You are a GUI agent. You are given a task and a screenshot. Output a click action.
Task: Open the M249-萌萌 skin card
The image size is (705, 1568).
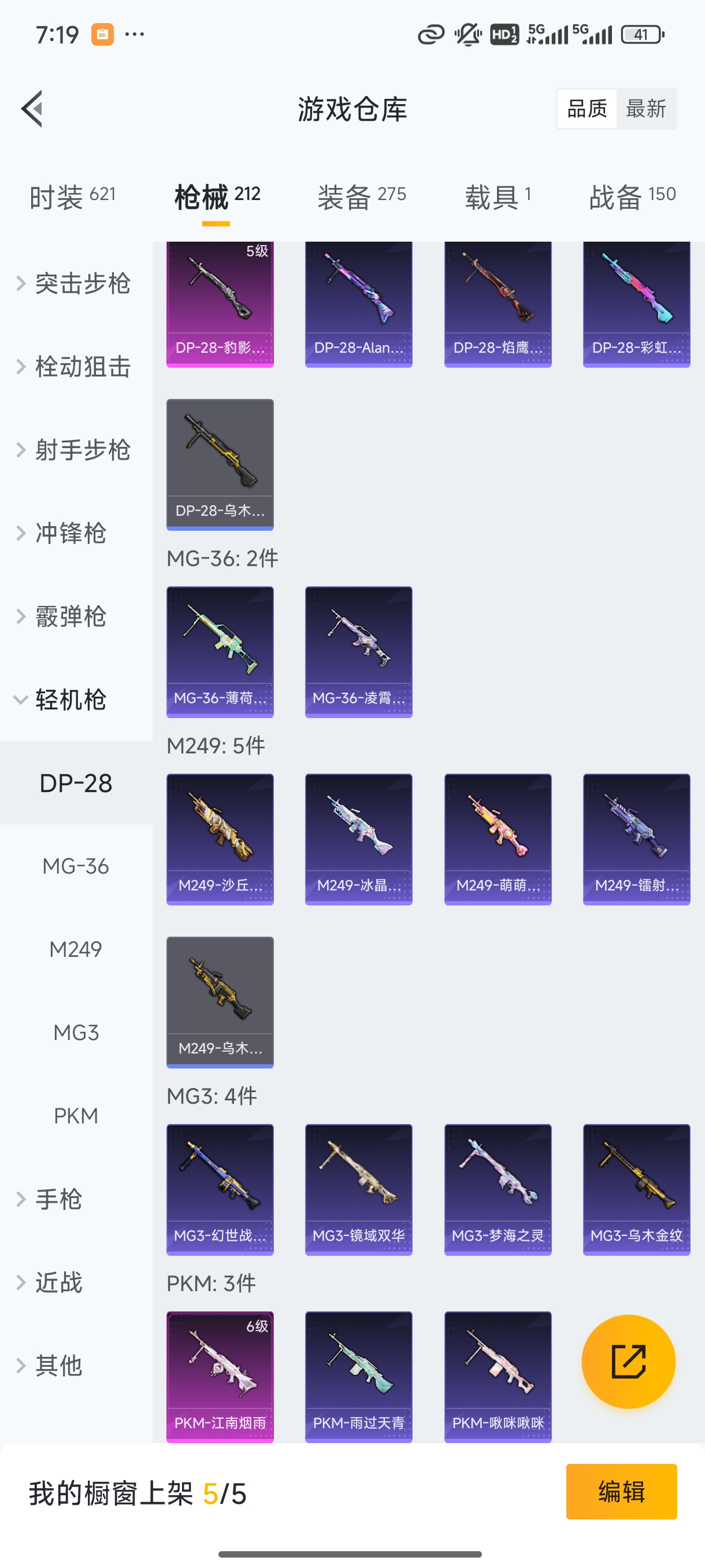pos(498,839)
